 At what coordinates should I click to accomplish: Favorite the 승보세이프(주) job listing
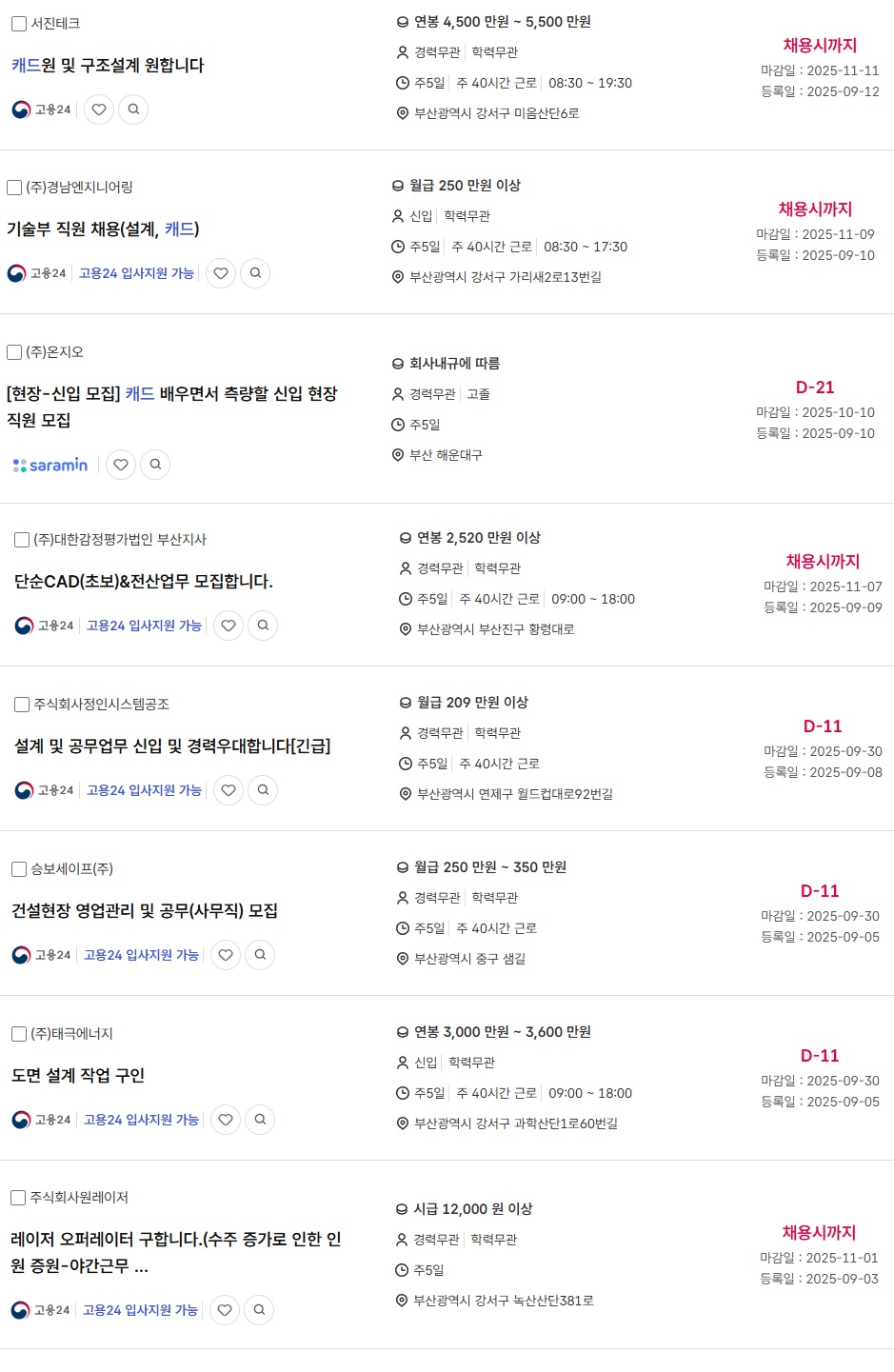(x=226, y=955)
